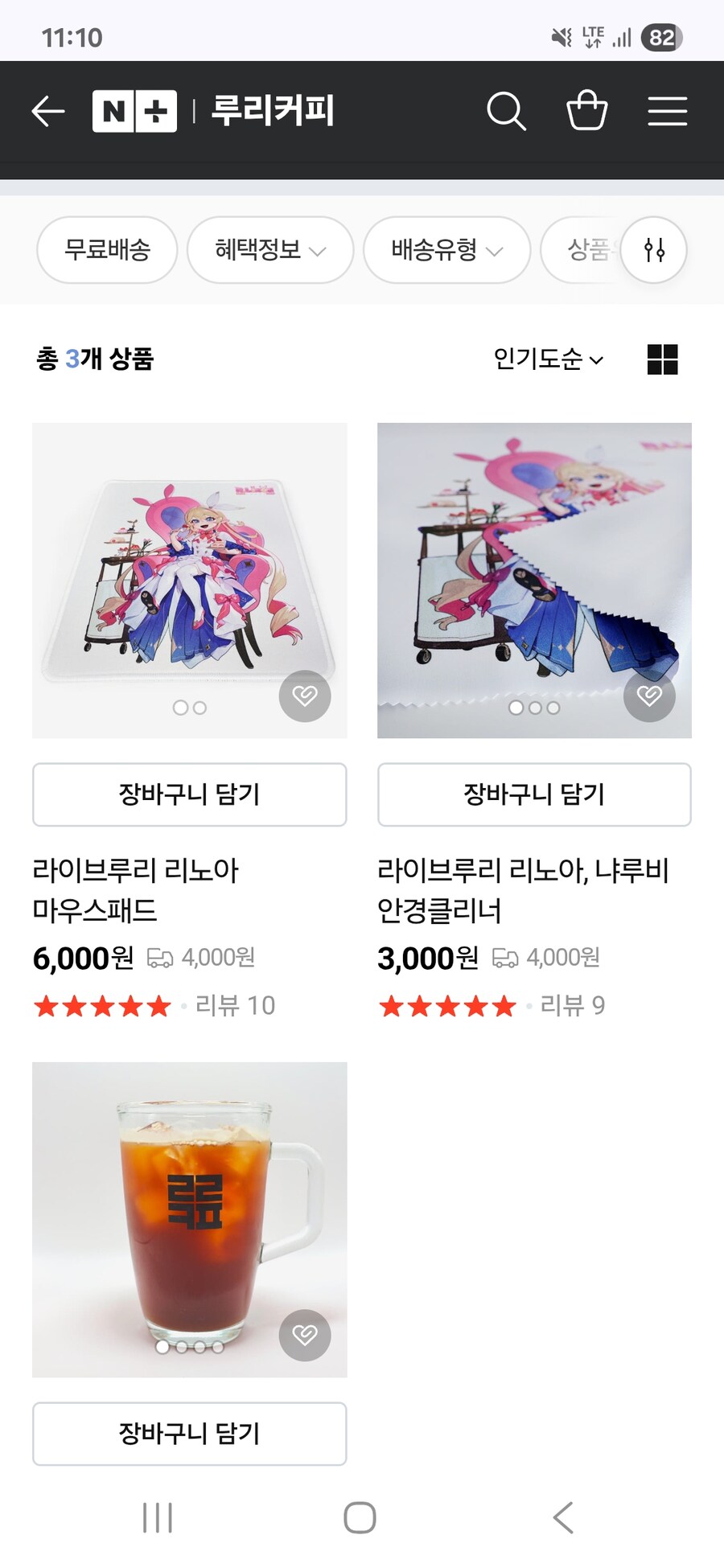Open the filter settings slider icon
This screenshot has width=724, height=1568.
[654, 250]
